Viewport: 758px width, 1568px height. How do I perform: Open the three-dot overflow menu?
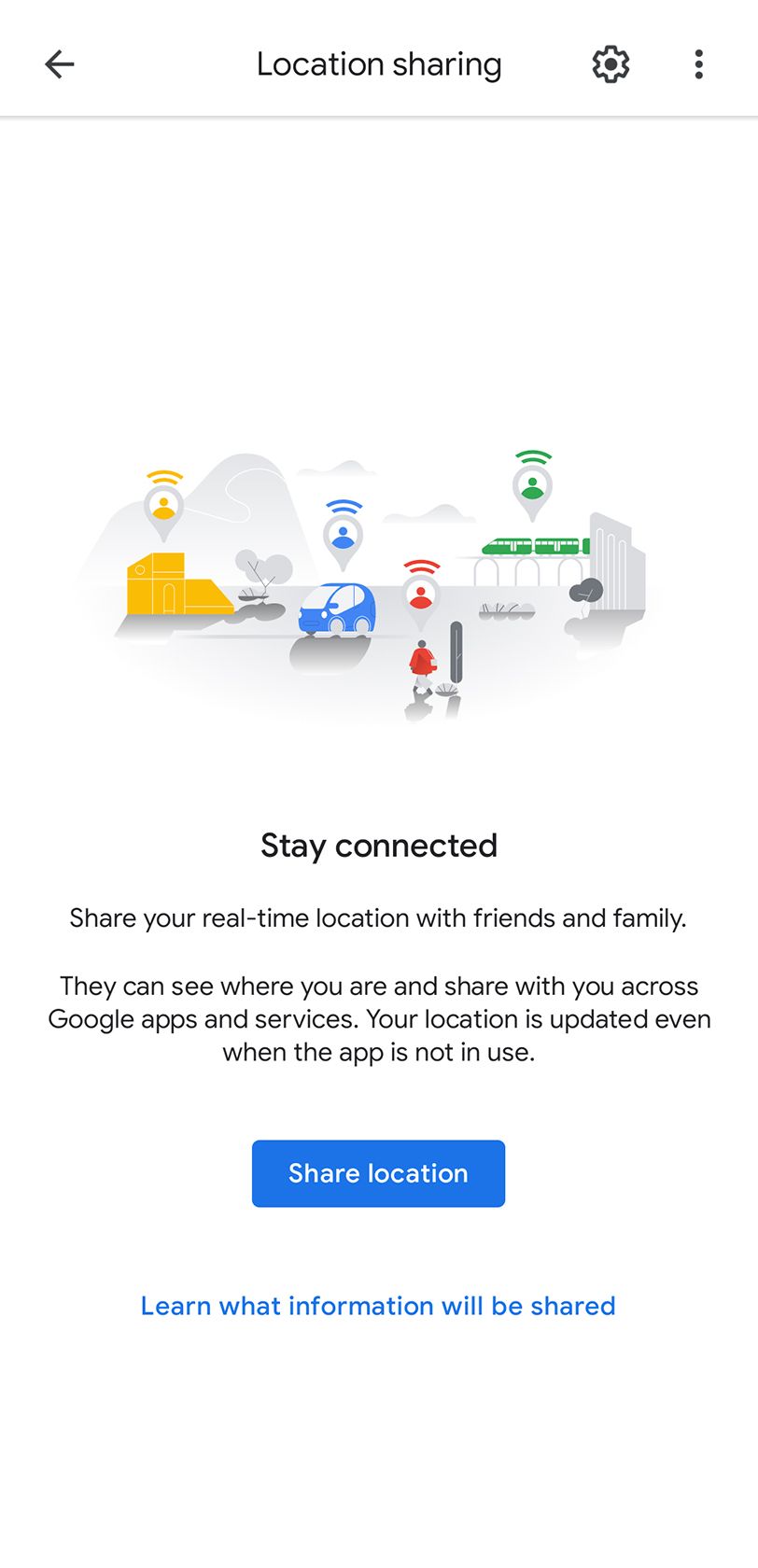coord(698,64)
